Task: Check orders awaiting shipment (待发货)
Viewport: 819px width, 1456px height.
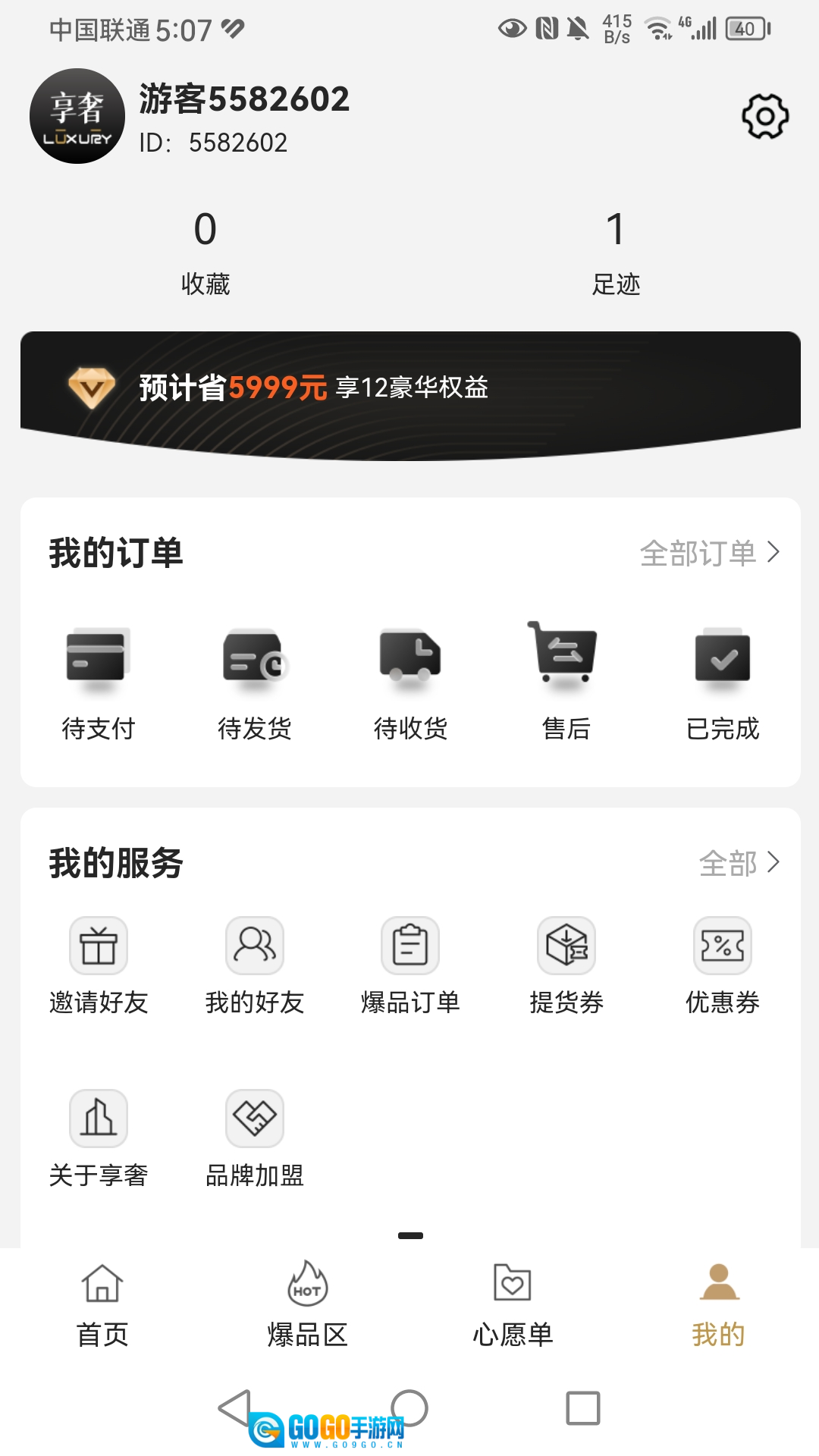Action: [254, 680]
